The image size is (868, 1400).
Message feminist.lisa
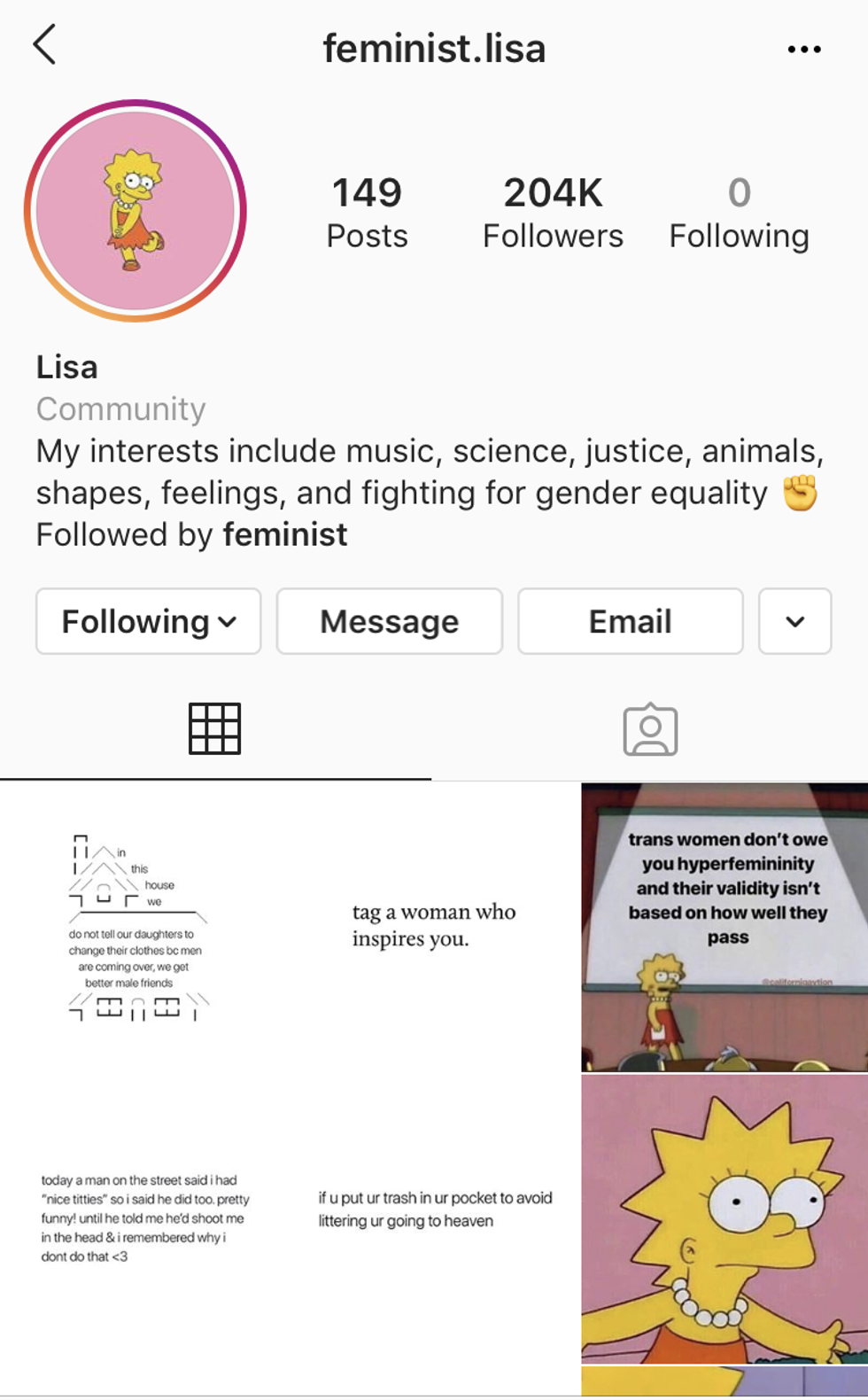click(x=389, y=621)
